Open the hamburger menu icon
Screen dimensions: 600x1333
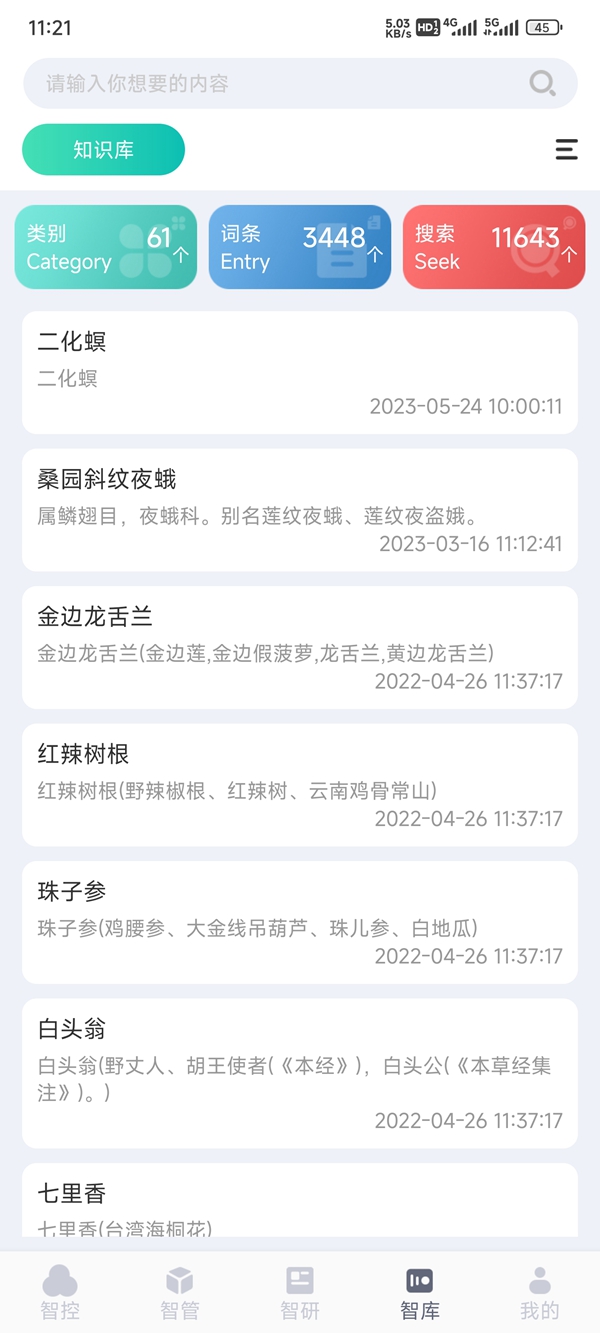(x=566, y=150)
